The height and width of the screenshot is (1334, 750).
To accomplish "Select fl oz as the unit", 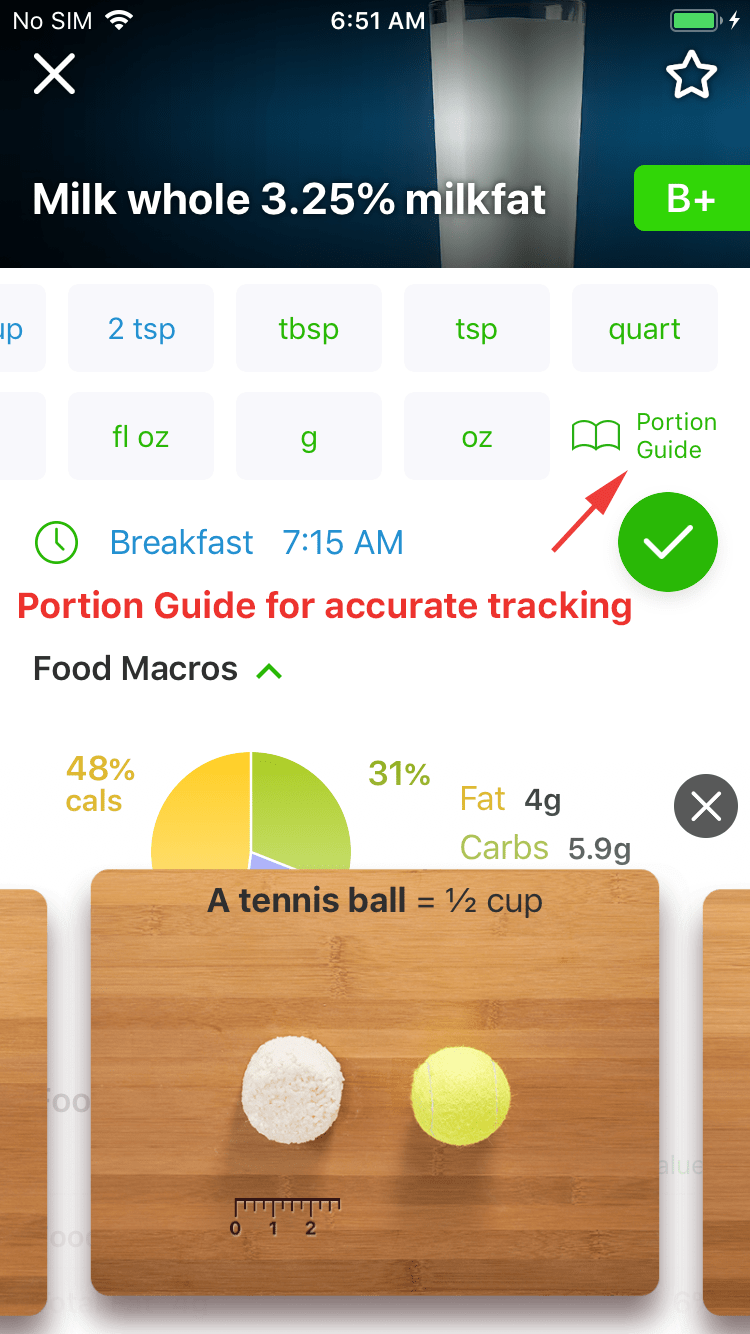I will 141,437.
